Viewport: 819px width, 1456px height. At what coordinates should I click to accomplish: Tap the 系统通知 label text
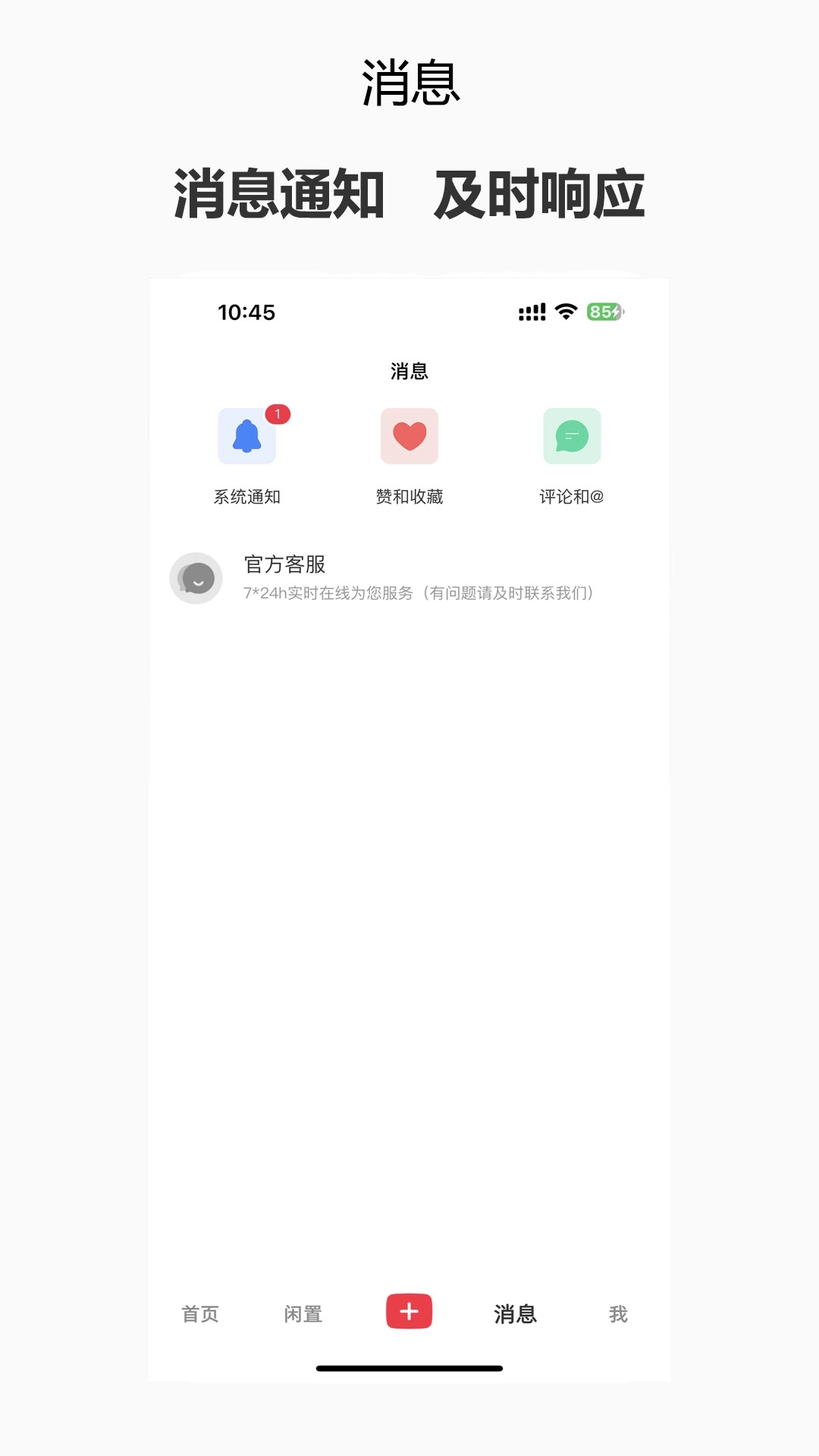(x=246, y=497)
